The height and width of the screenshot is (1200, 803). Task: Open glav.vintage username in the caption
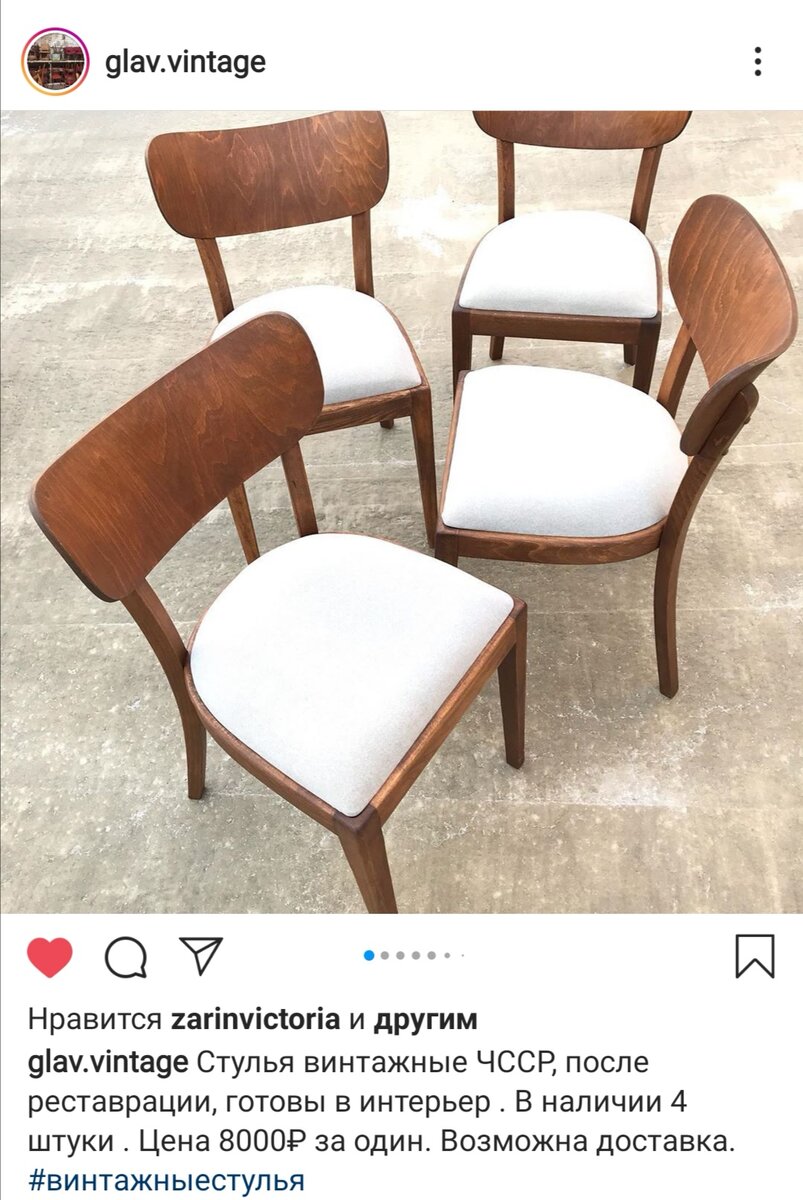107,1062
